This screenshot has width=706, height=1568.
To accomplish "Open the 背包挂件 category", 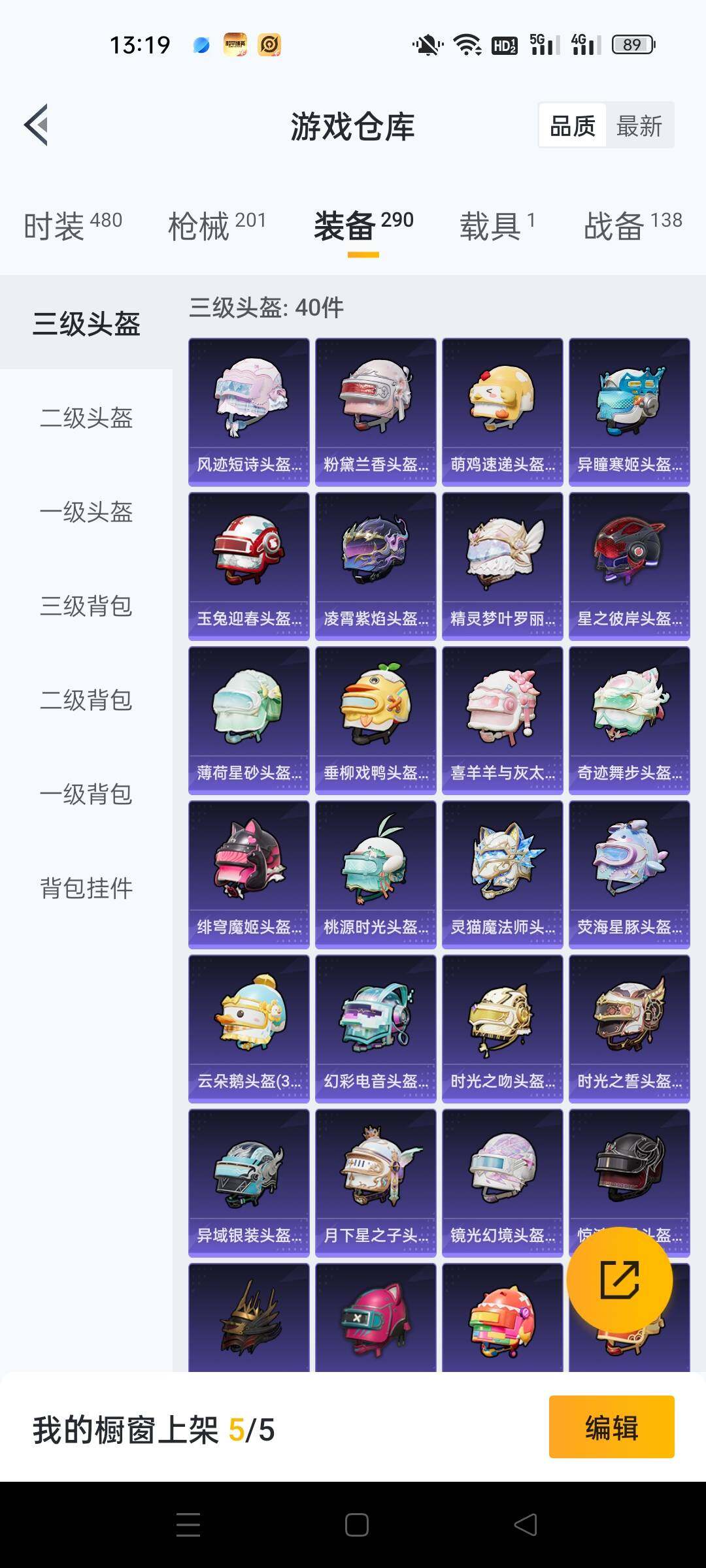I will click(x=86, y=888).
